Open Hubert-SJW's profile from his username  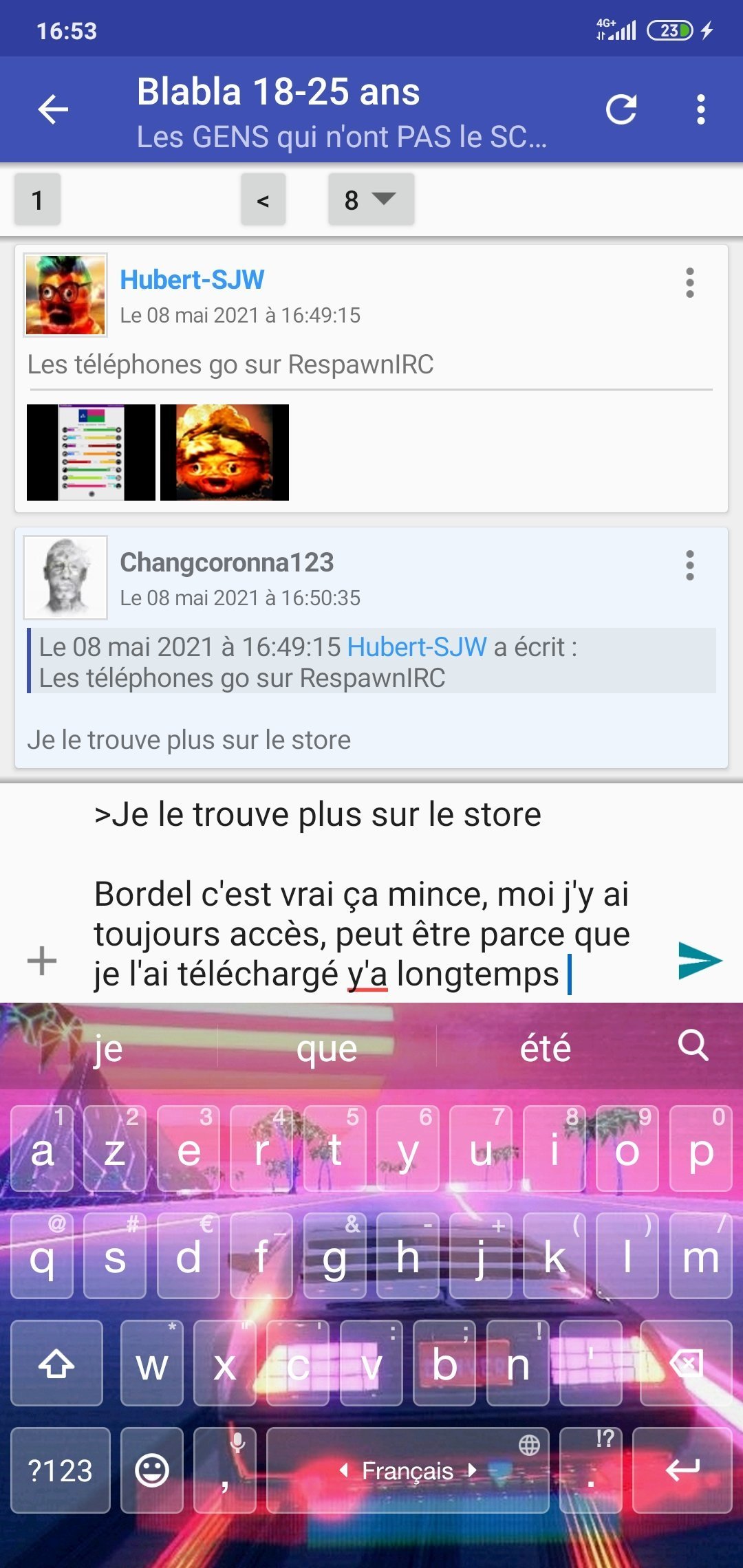[192, 280]
